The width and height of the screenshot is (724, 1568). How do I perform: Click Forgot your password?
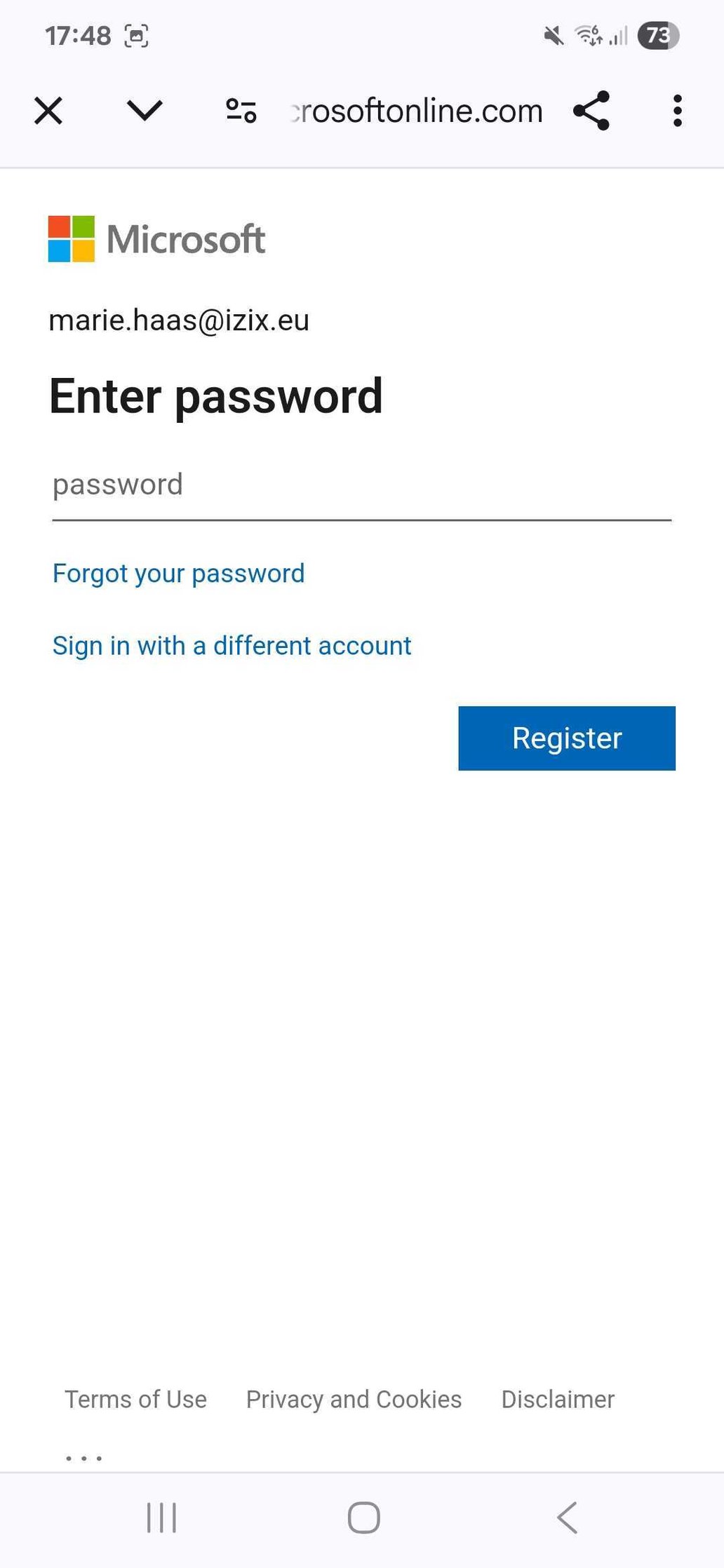[x=178, y=573]
